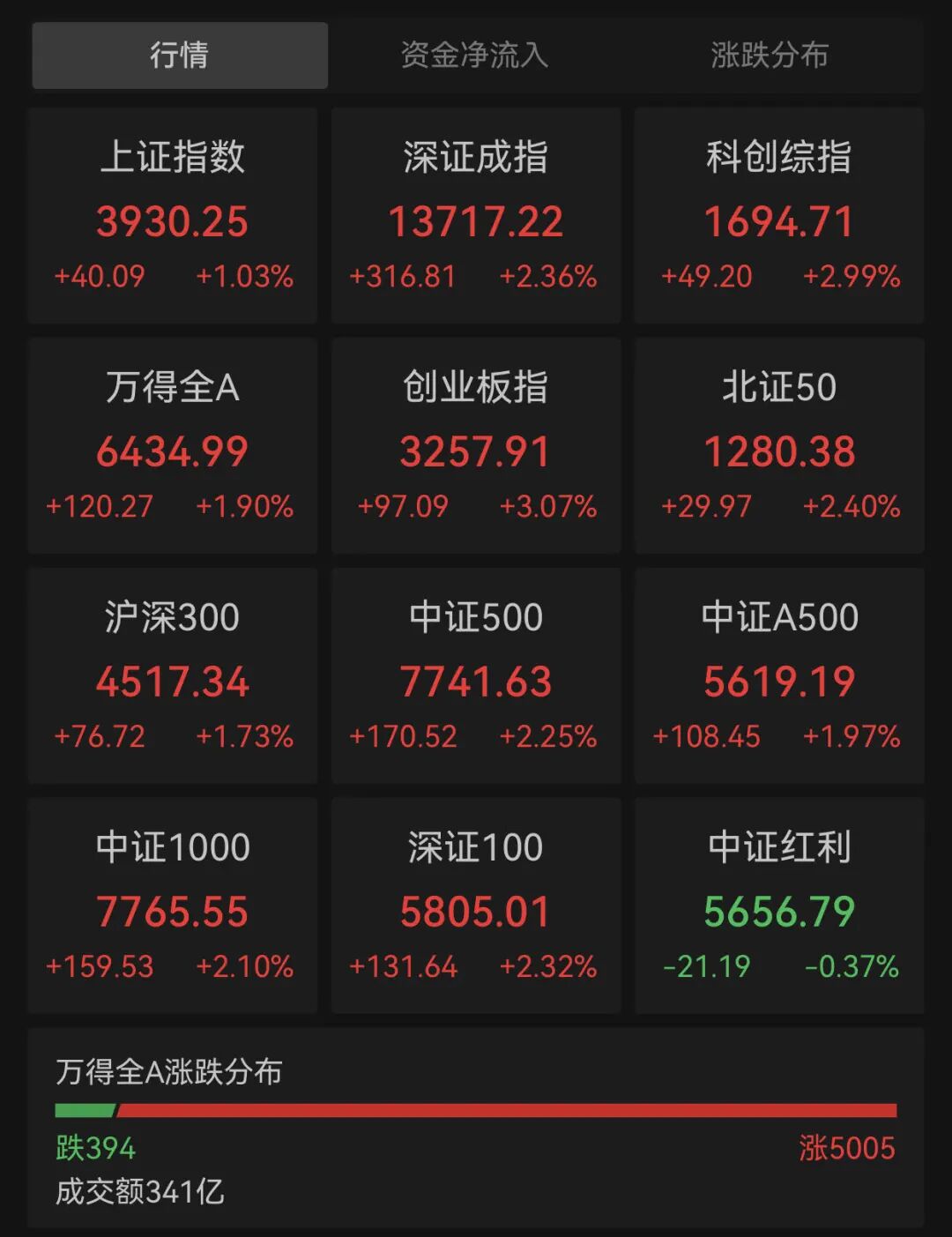Open the 涨跌分布 tab

(770, 56)
